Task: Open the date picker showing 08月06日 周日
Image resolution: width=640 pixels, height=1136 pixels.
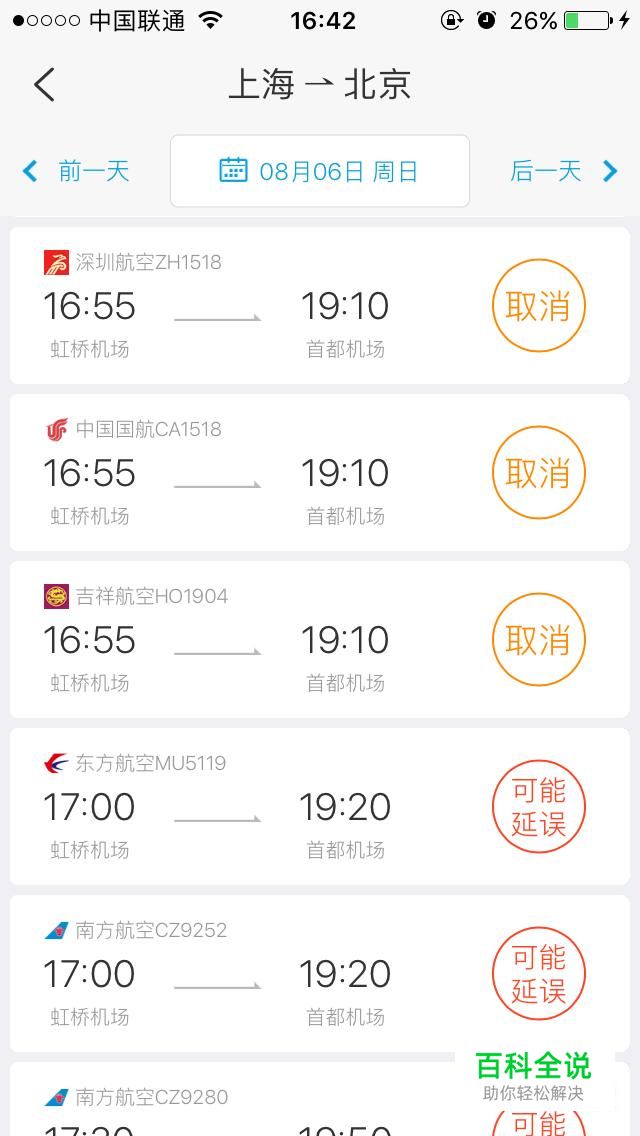Action: tap(320, 171)
